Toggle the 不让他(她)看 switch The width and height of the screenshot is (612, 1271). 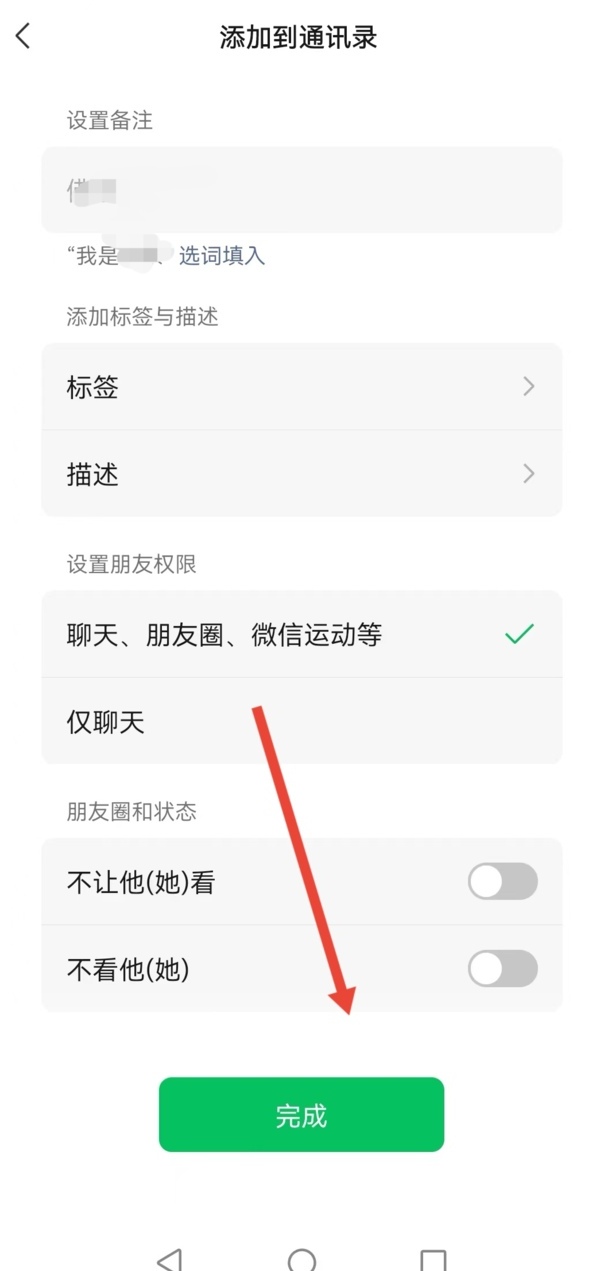(x=502, y=882)
